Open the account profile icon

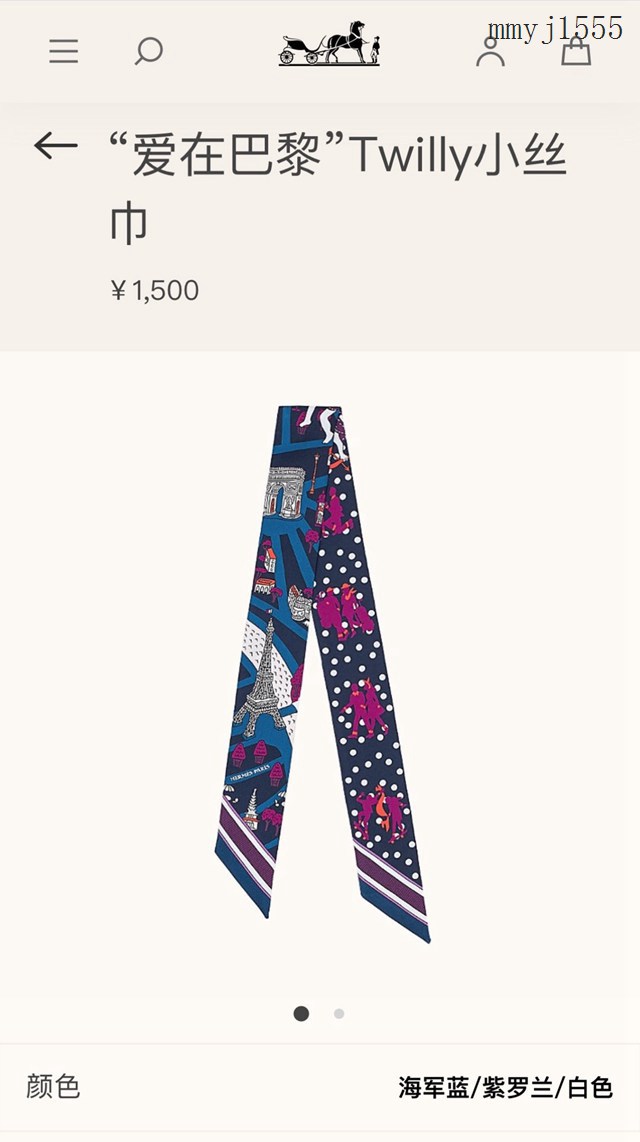[x=490, y=51]
